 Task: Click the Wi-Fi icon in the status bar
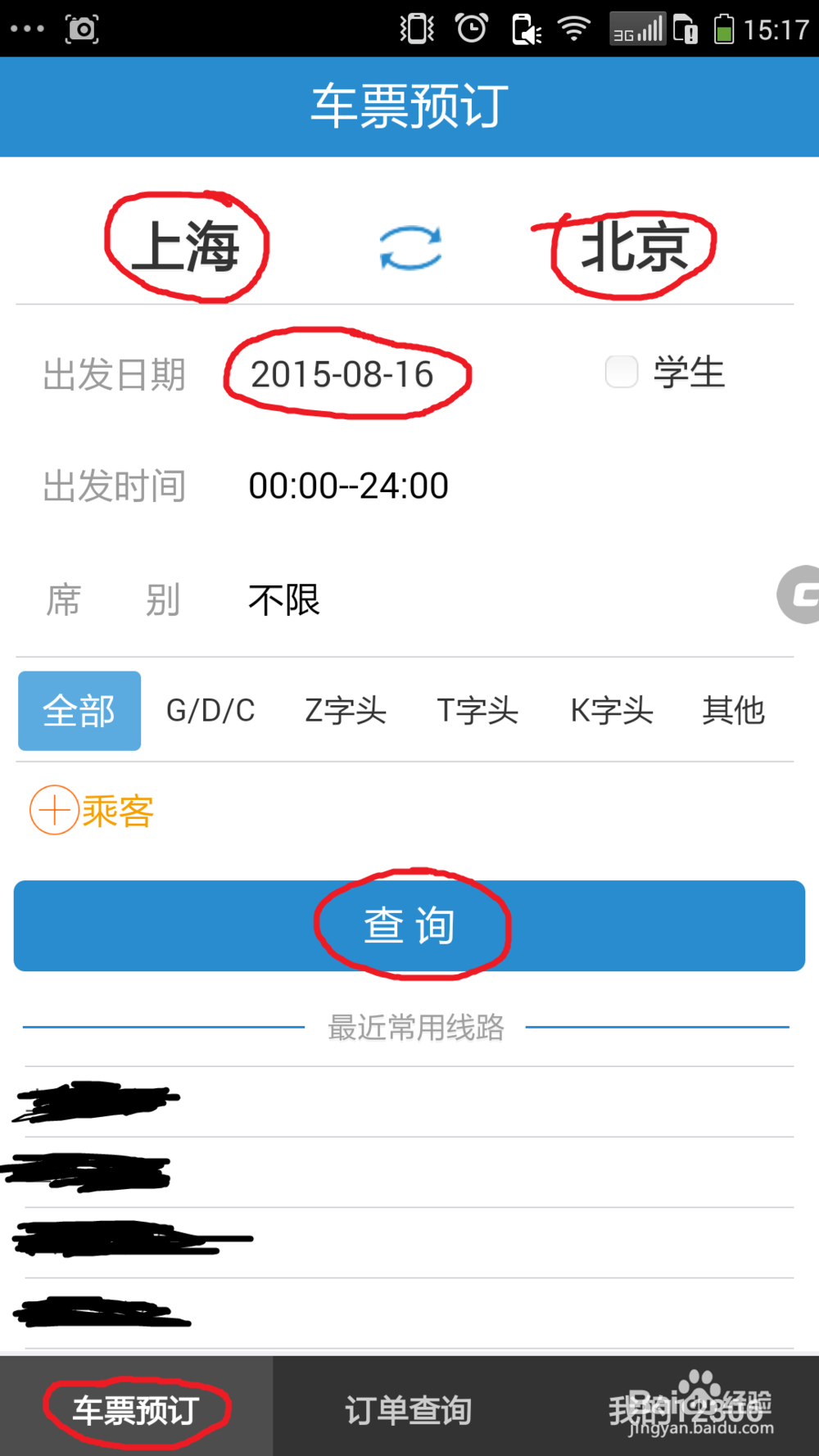[x=573, y=27]
